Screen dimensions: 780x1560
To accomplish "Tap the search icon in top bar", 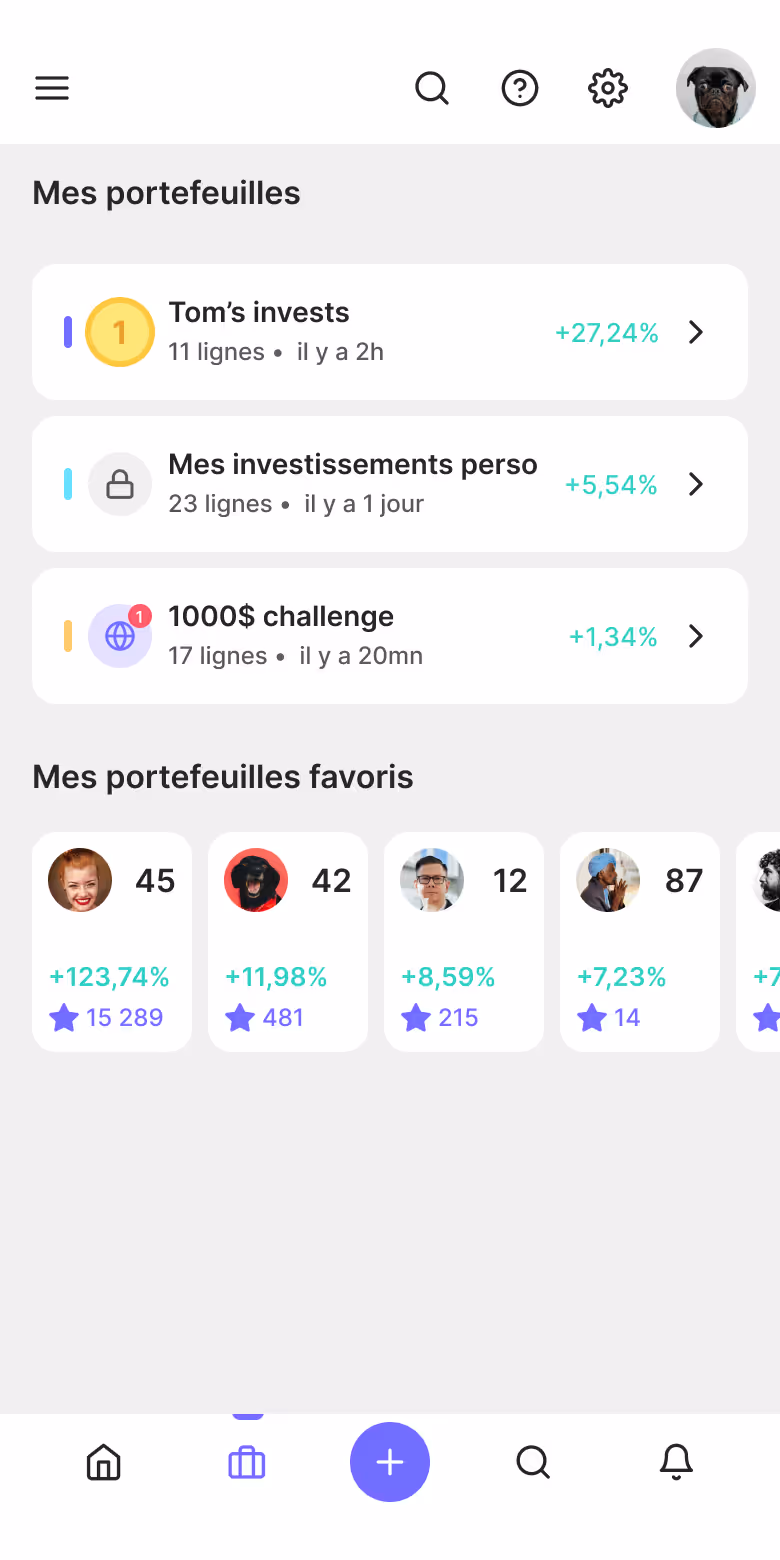I will tap(432, 88).
